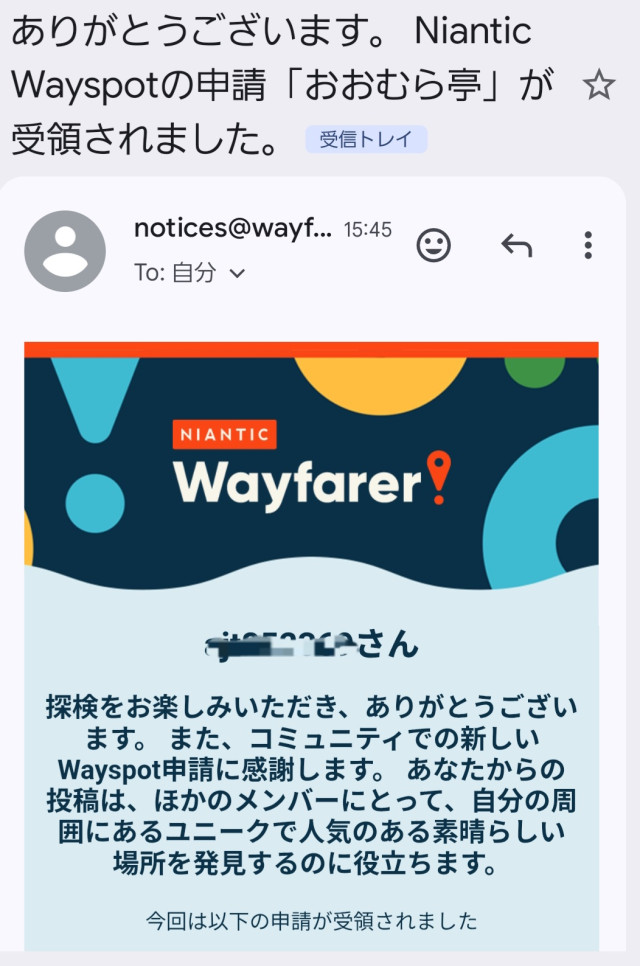
Task: Reply to notices@wayfarer email
Action: [x=516, y=245]
